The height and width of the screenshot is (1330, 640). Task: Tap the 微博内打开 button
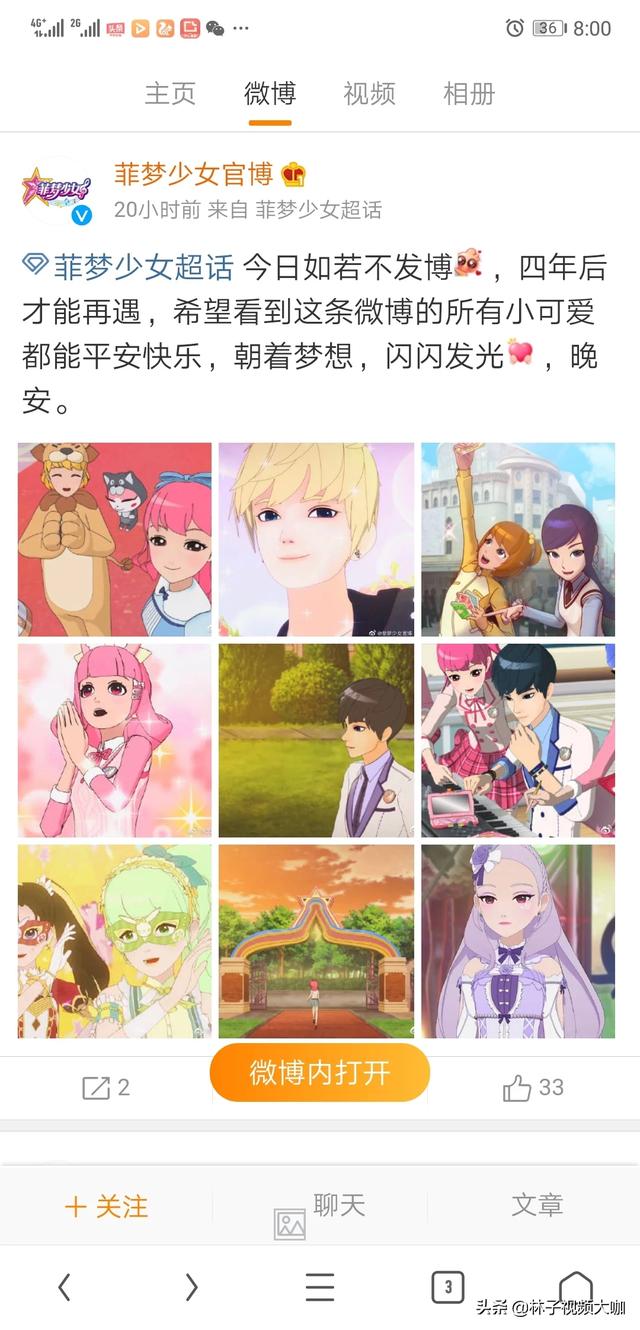pyautogui.click(x=319, y=1073)
